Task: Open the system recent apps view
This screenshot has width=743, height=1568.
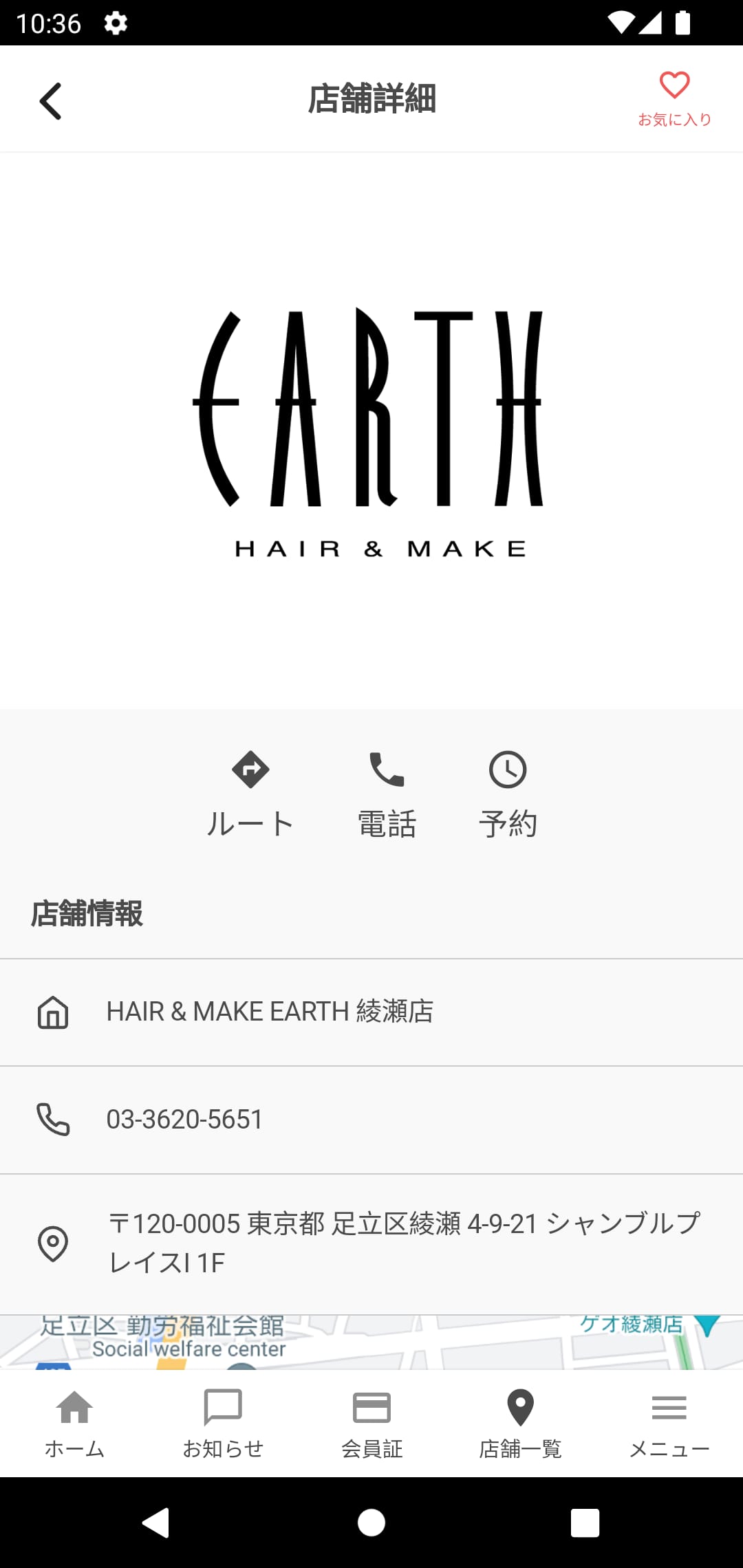Action: (585, 1523)
